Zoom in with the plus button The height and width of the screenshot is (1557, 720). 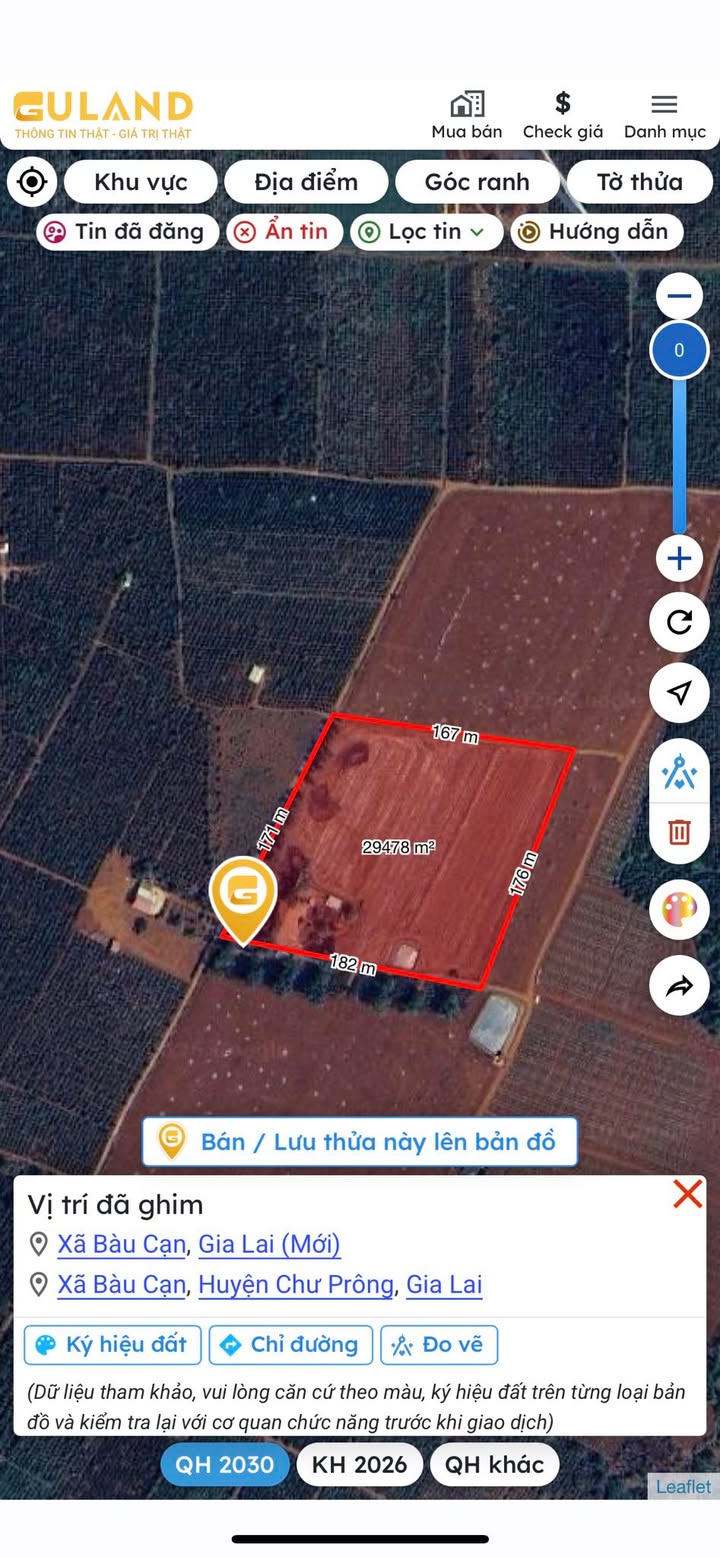[679, 558]
